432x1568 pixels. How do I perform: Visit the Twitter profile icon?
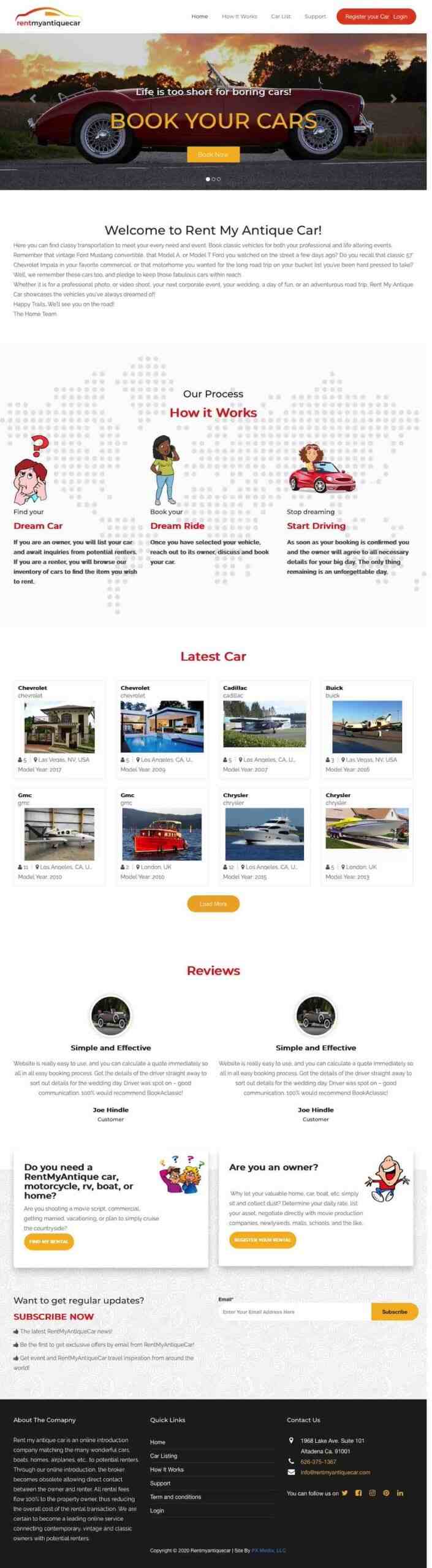344,1493
